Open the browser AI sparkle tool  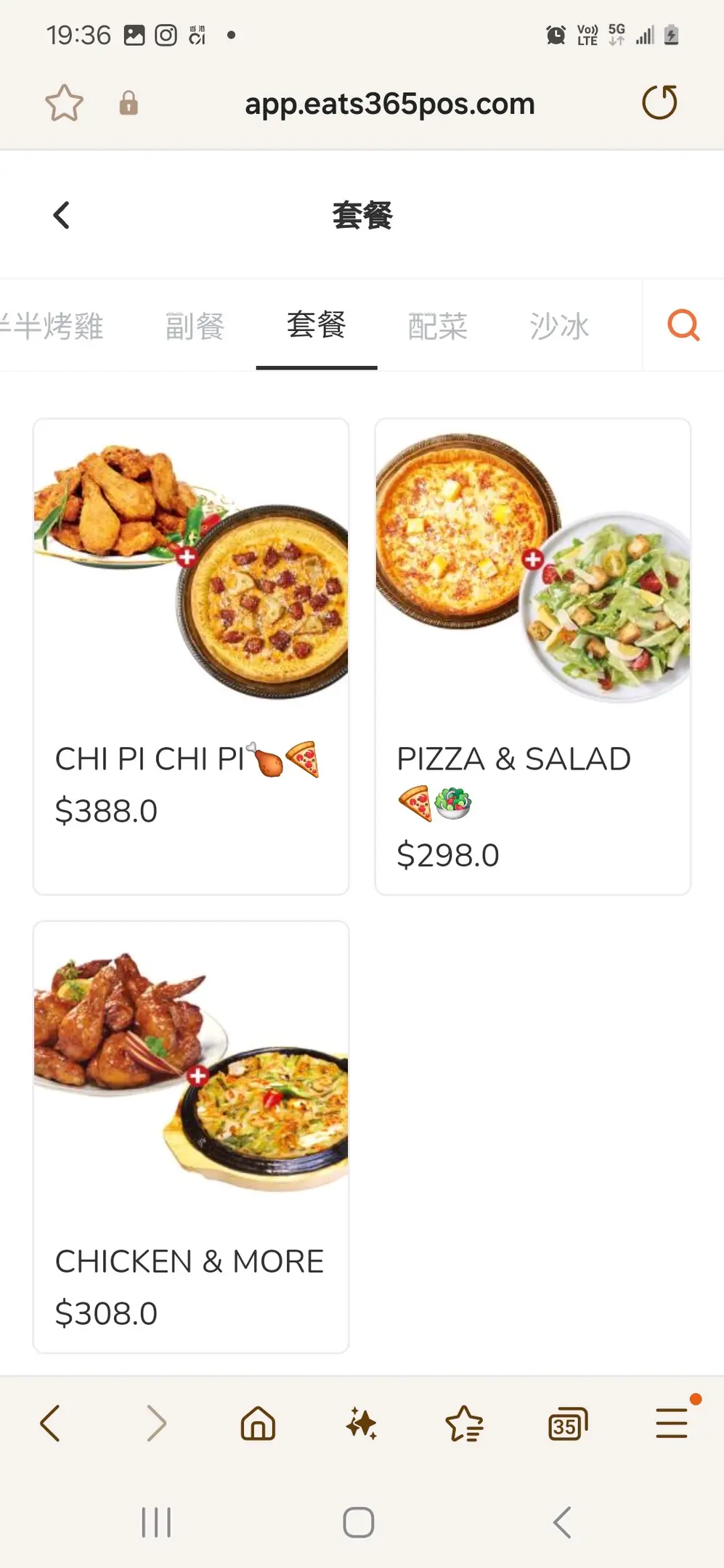click(361, 1424)
